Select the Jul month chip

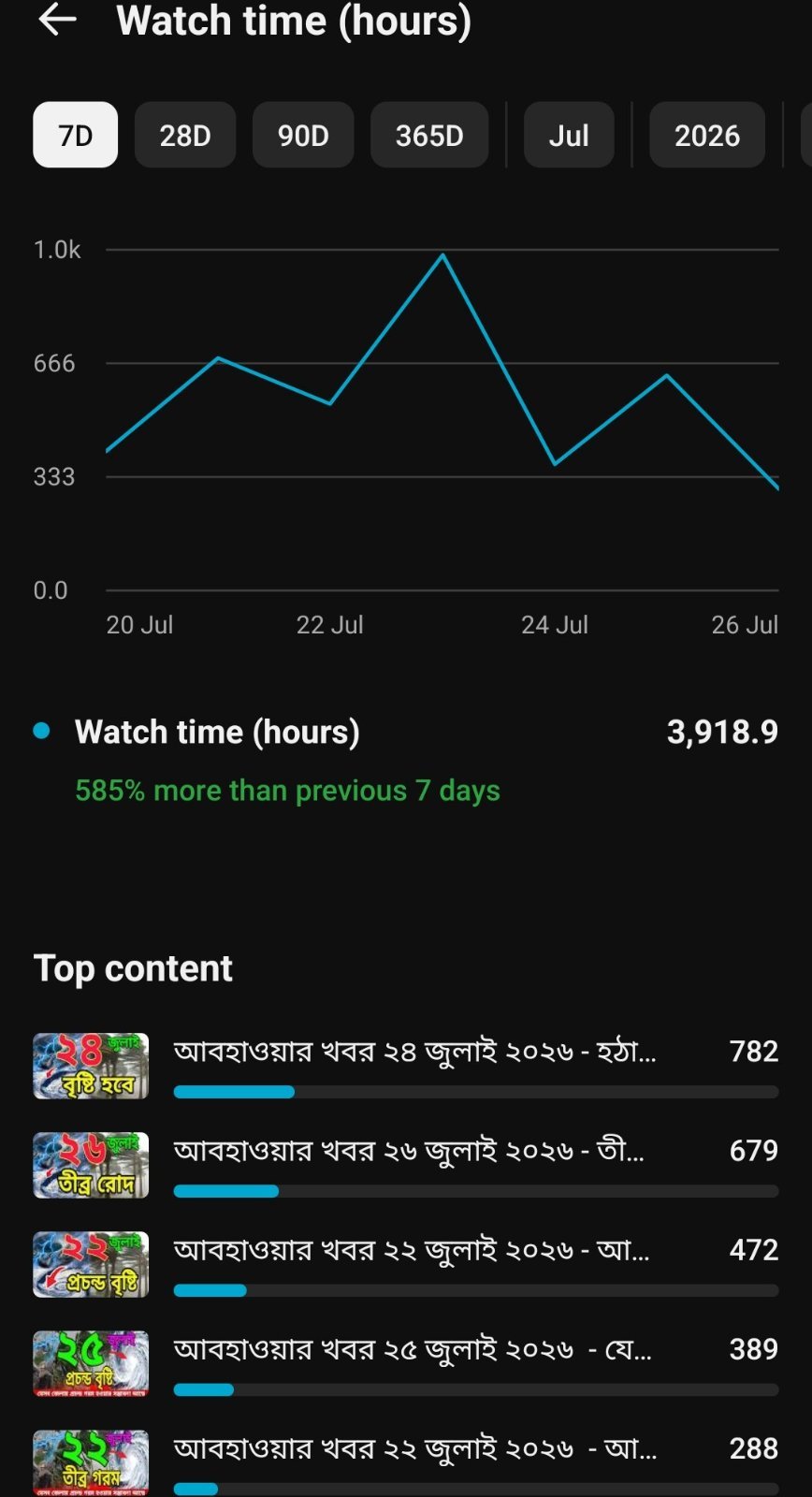pyautogui.click(x=569, y=135)
